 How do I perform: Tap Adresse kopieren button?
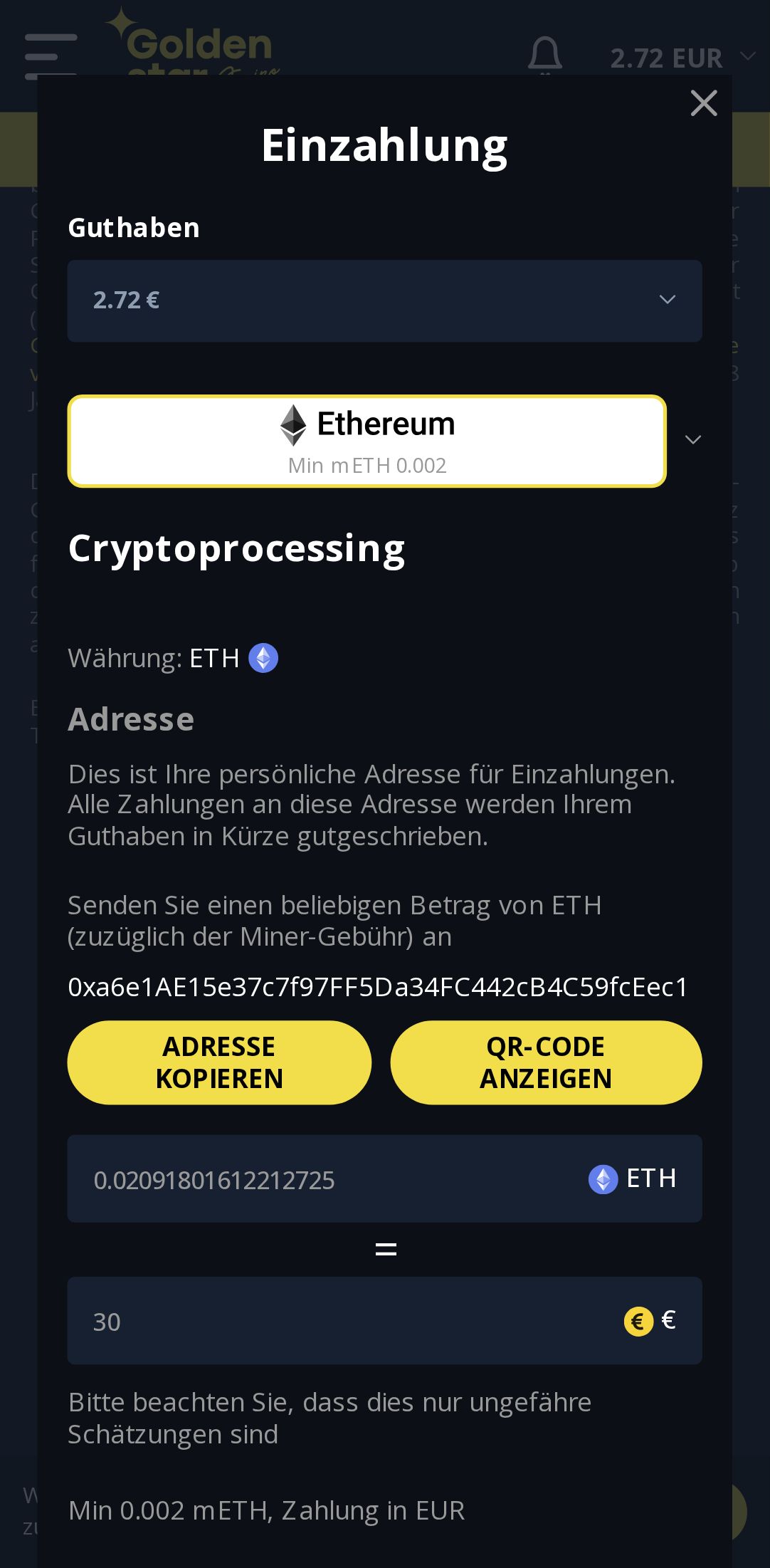point(219,1062)
